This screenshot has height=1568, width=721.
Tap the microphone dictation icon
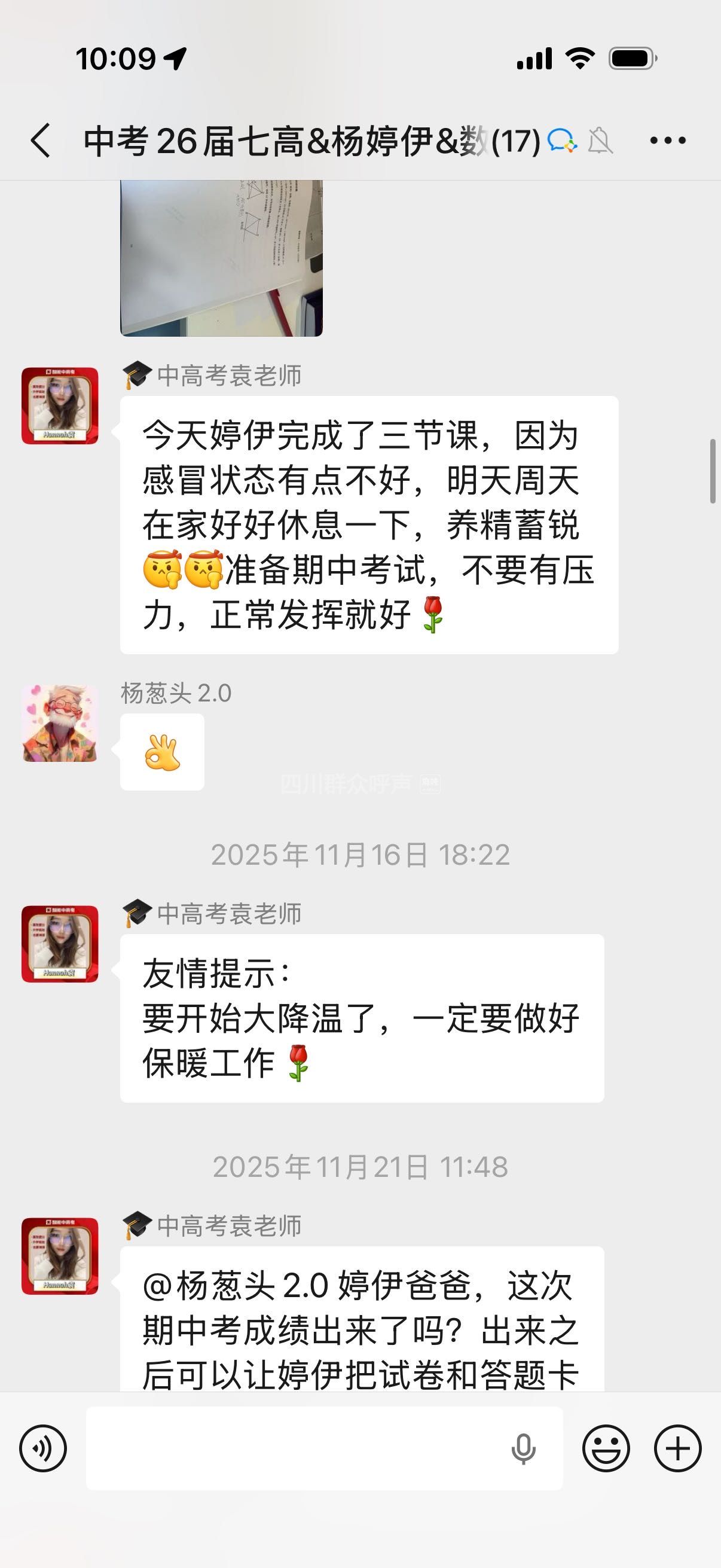[x=523, y=1448]
